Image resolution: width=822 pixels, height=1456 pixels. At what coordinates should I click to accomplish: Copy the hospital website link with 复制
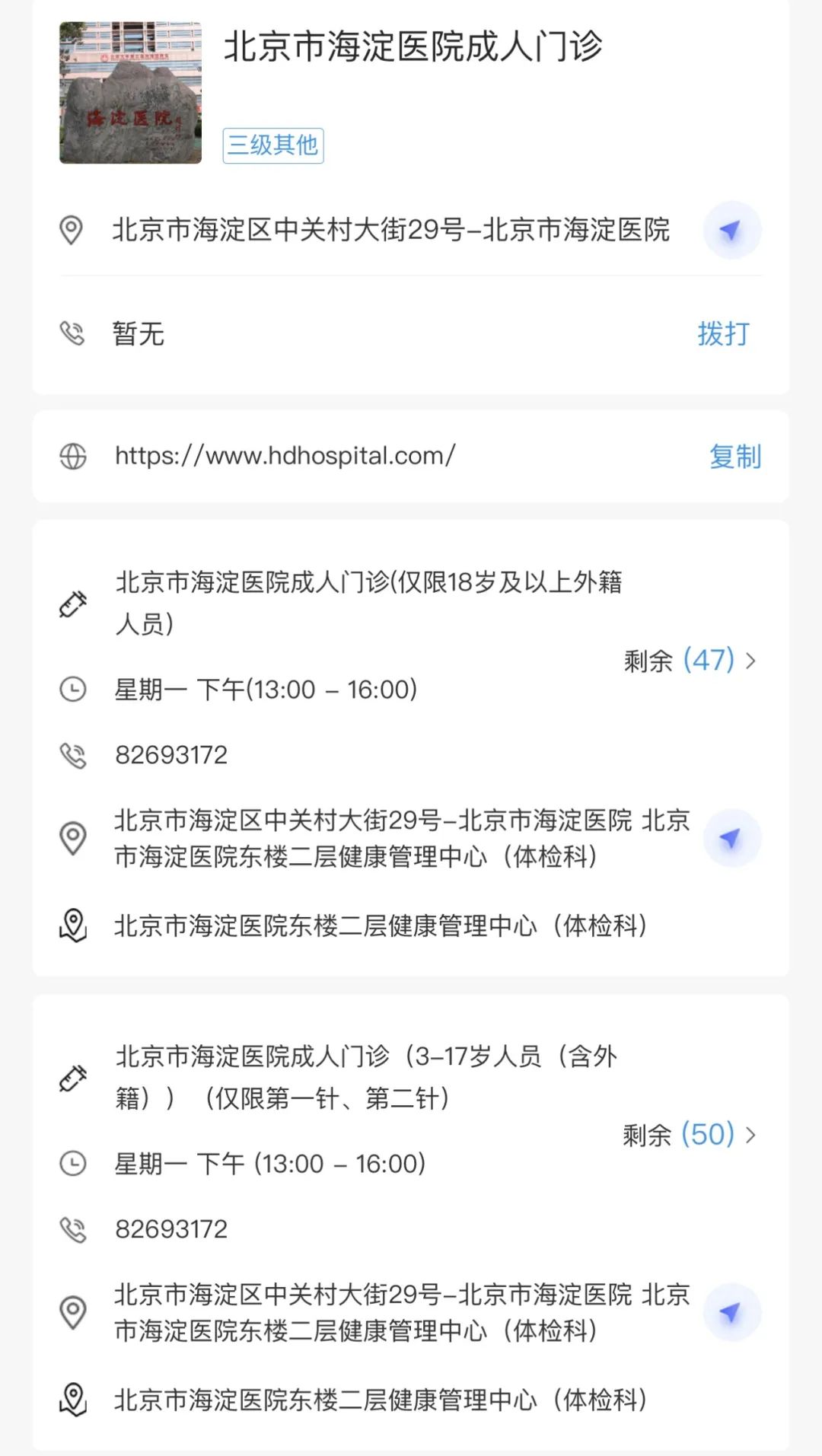pos(734,457)
